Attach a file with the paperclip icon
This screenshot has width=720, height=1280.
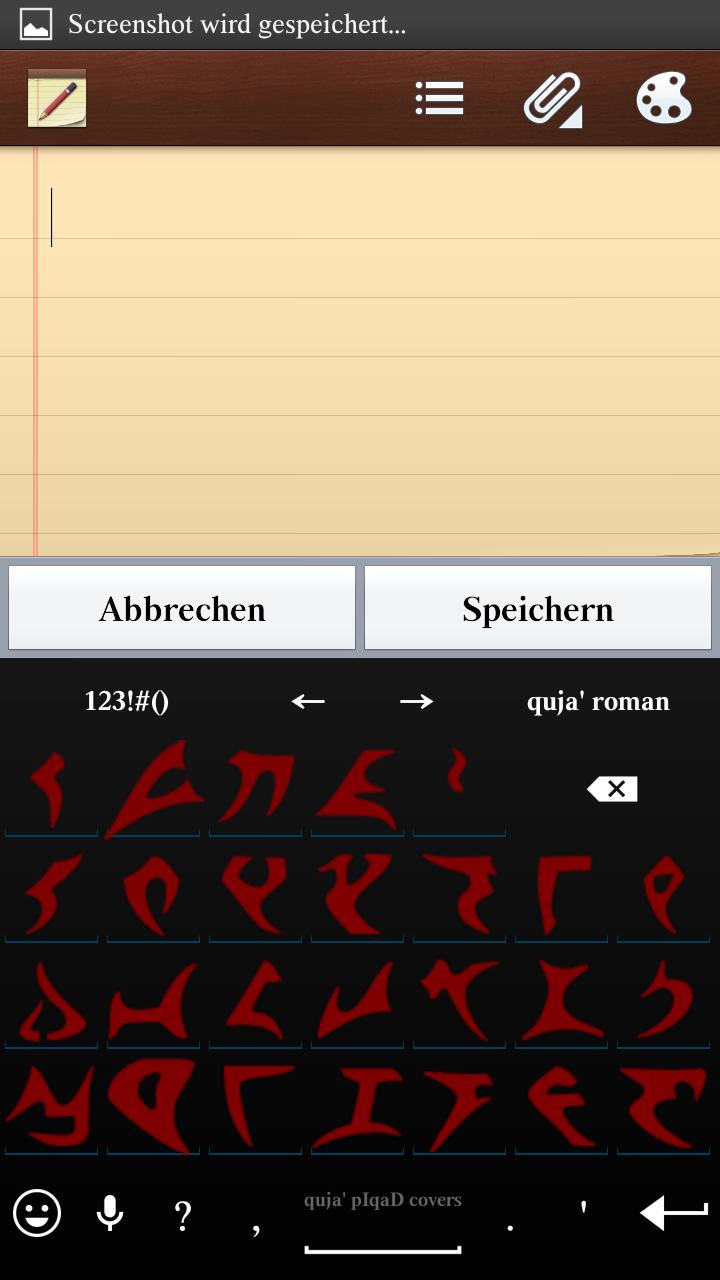coord(553,99)
